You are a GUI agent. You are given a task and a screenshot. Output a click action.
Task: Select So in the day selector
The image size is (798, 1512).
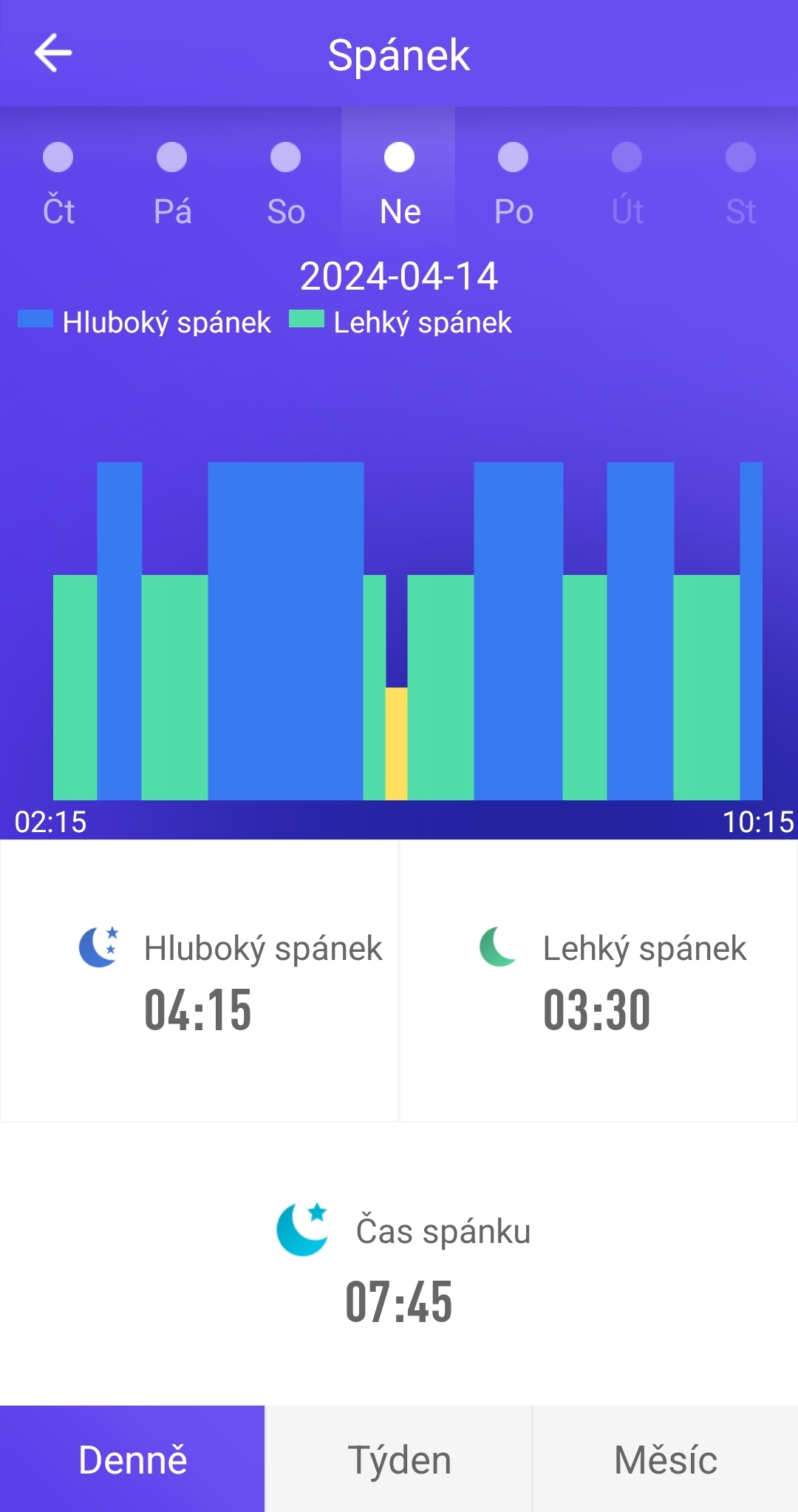(x=285, y=185)
